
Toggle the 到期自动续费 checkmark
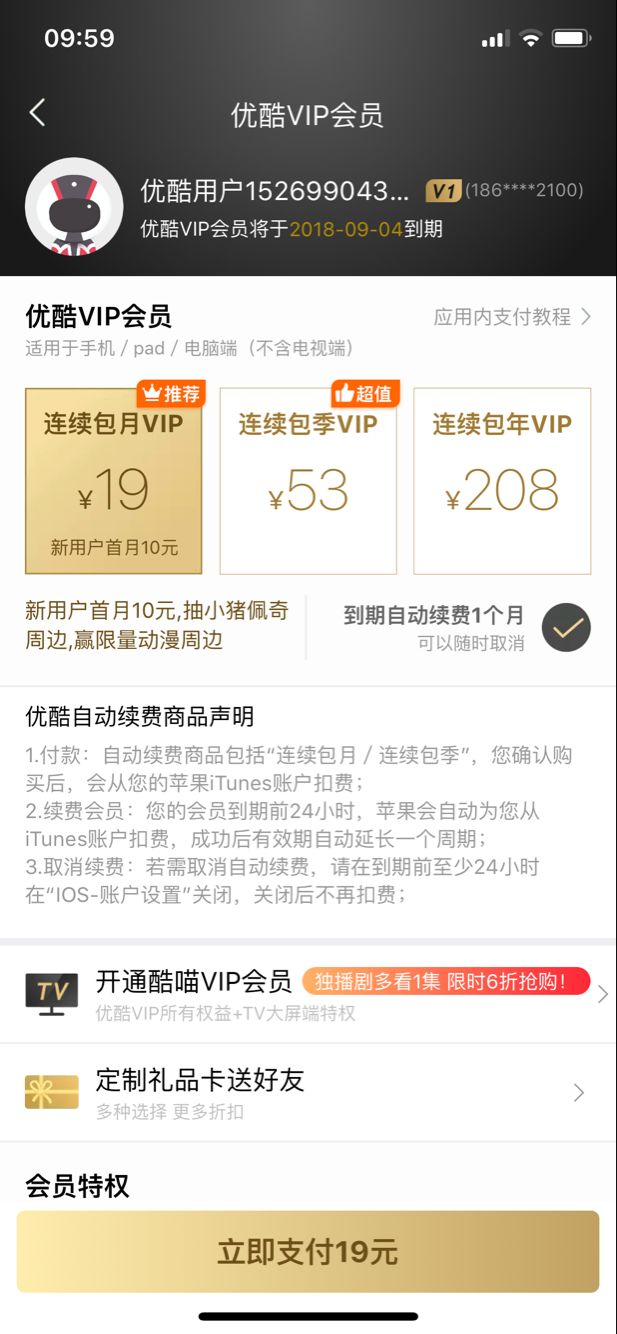[566, 628]
